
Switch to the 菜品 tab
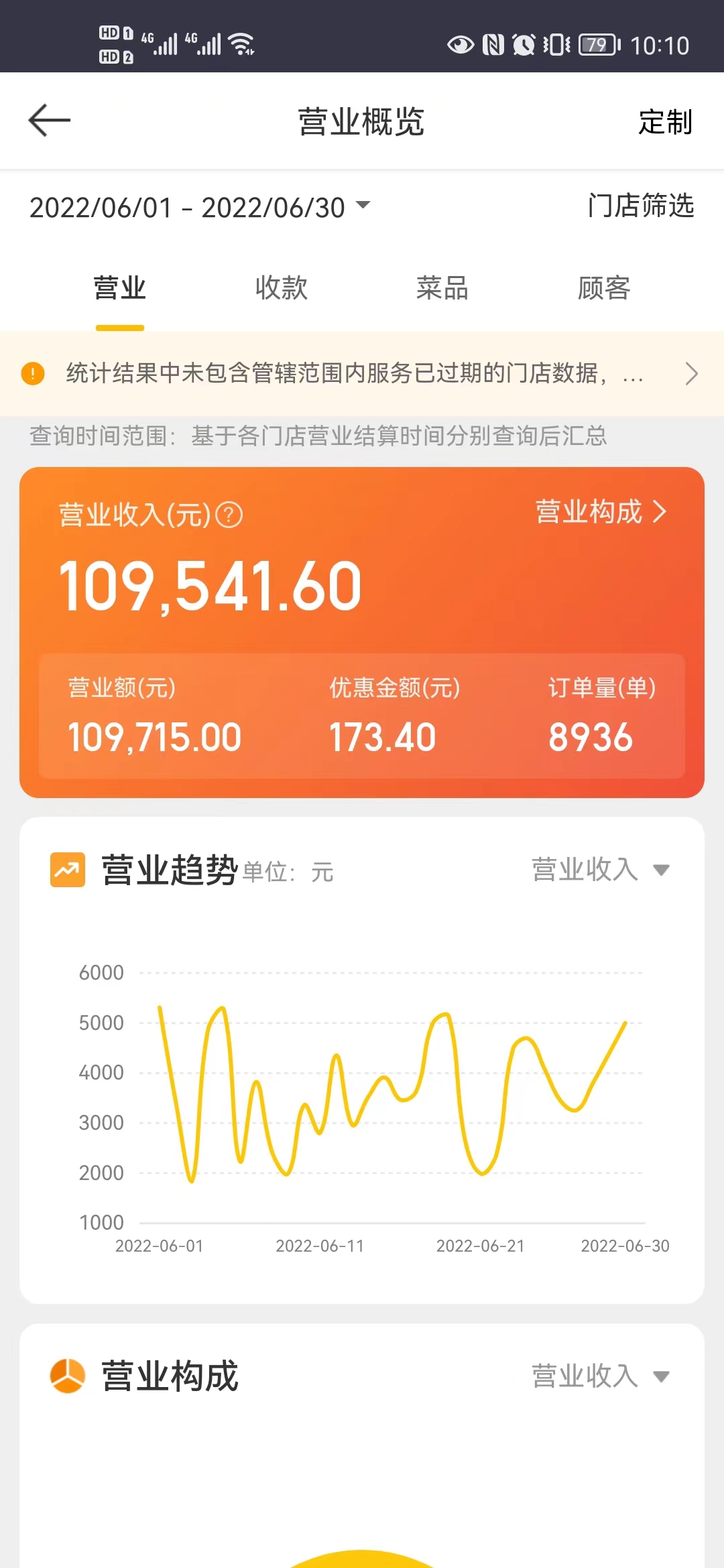coord(442,288)
